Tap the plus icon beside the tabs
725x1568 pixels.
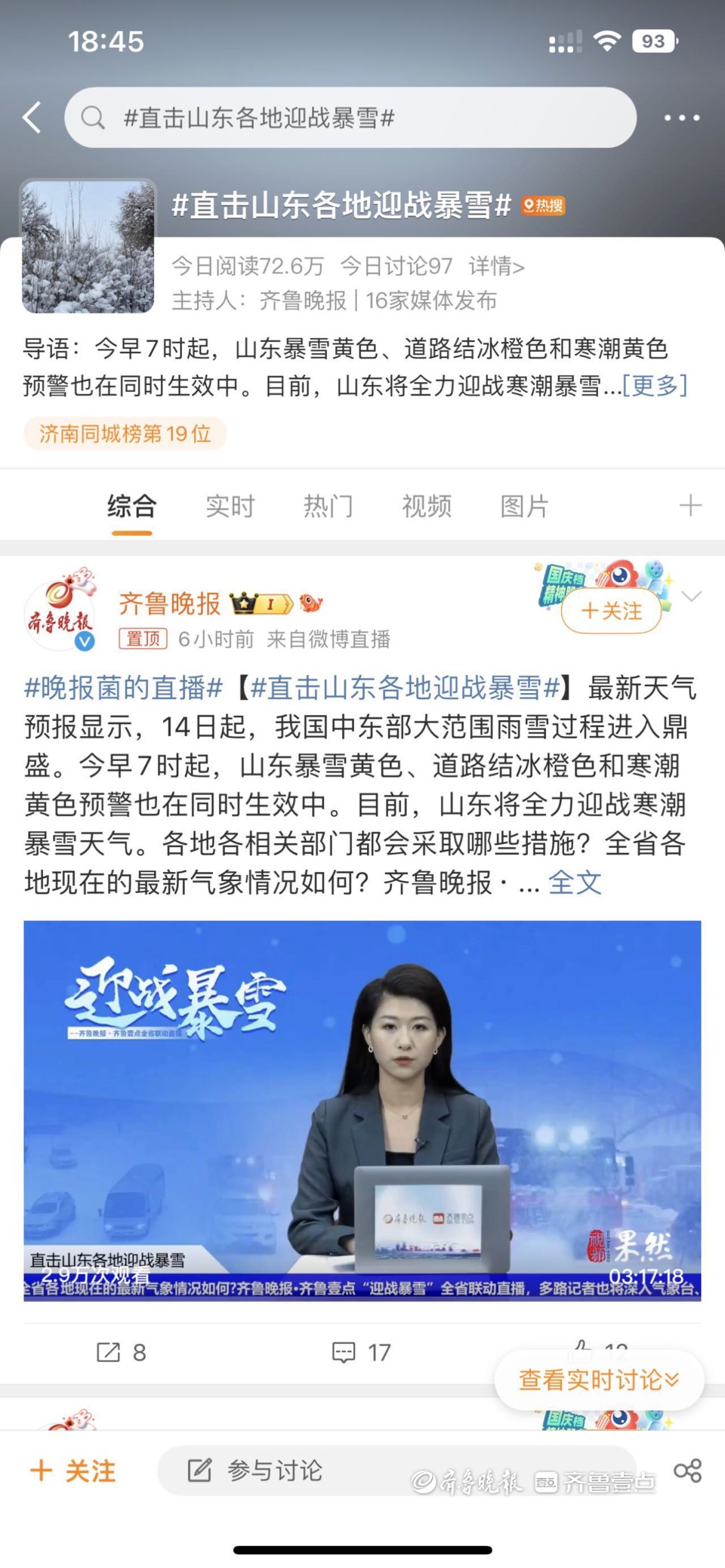pos(690,505)
